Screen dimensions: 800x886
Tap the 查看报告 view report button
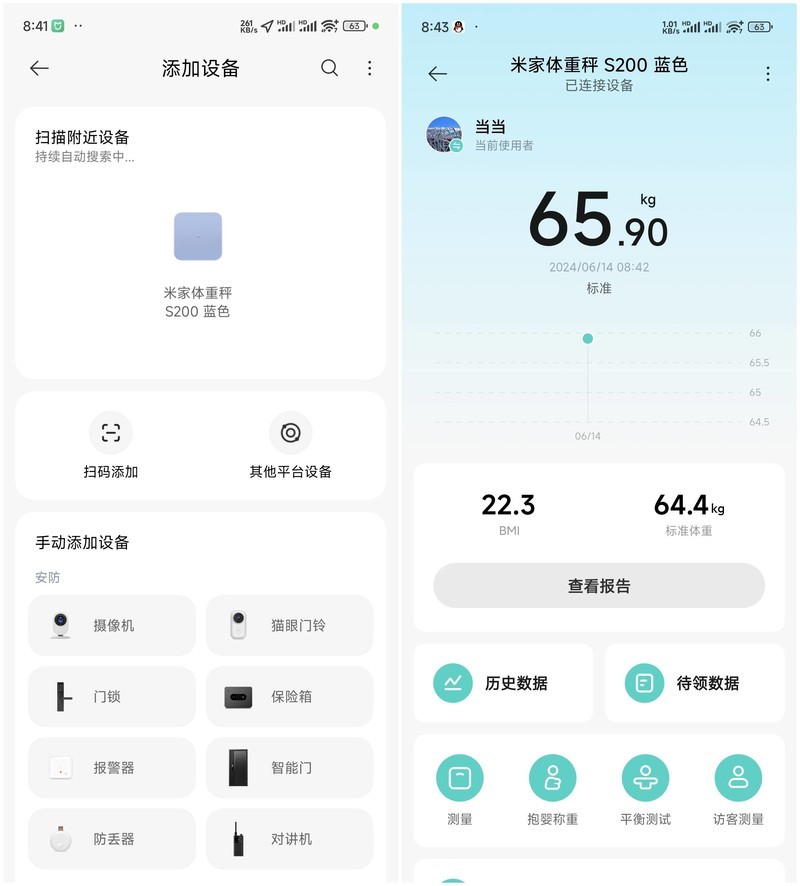click(x=598, y=584)
